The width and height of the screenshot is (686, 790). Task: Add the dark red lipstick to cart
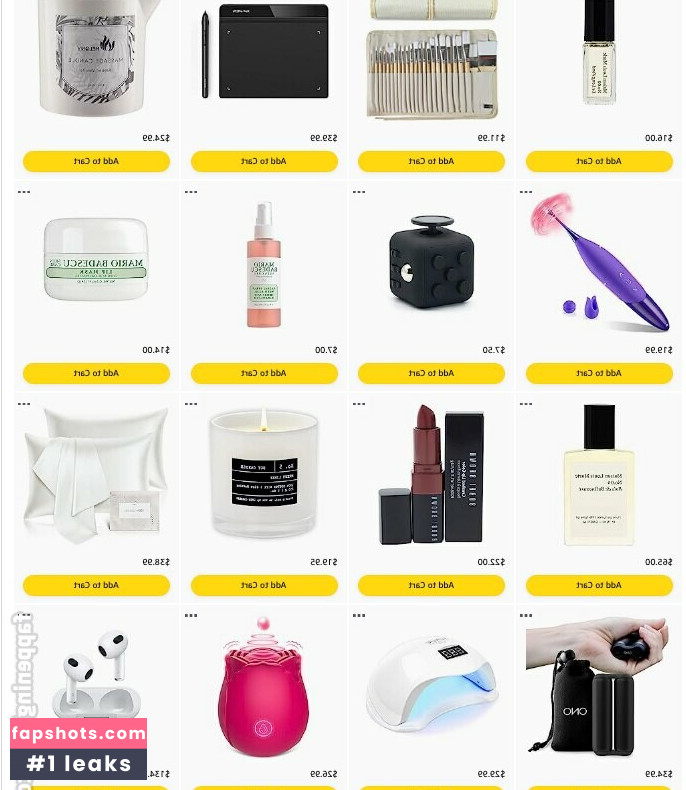(x=431, y=585)
